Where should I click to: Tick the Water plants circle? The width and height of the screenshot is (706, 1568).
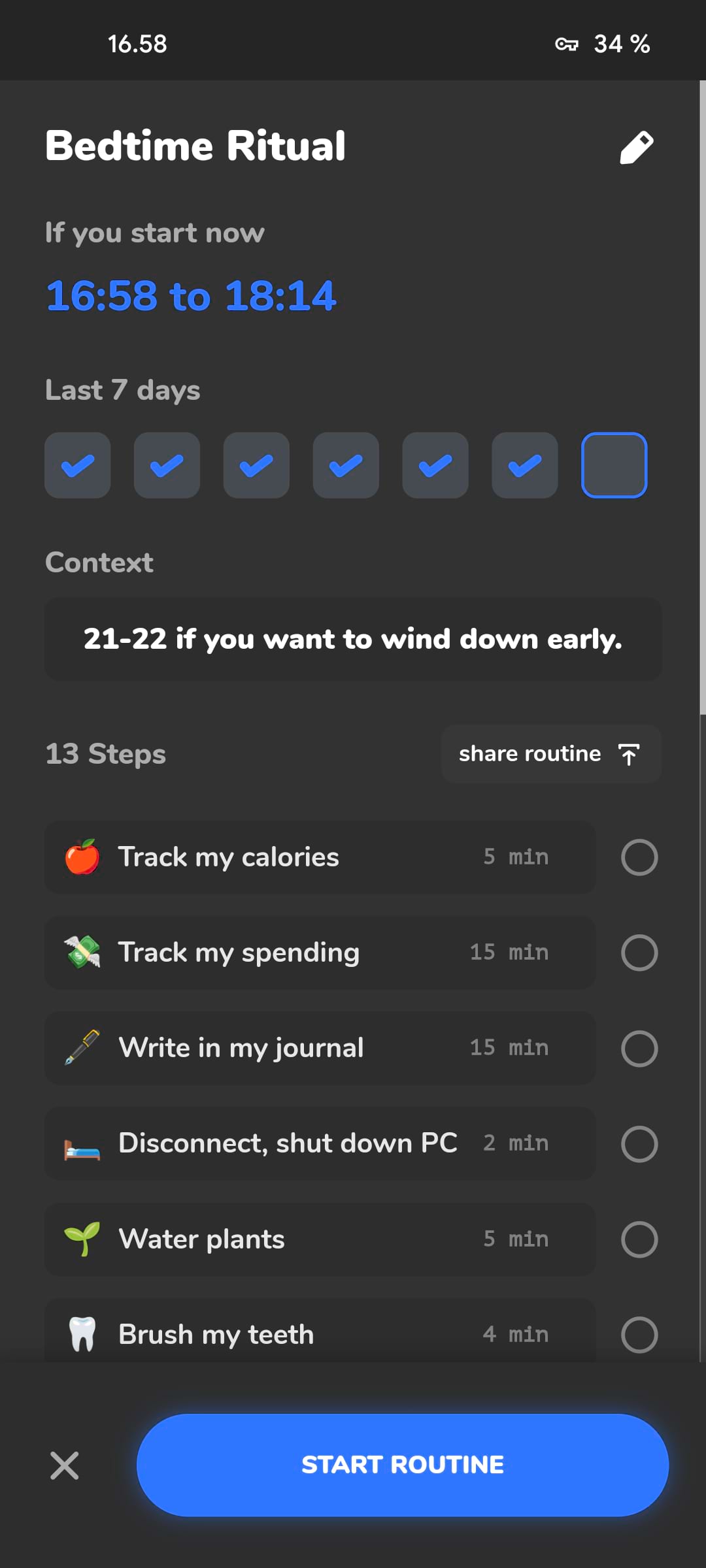pyautogui.click(x=639, y=1239)
